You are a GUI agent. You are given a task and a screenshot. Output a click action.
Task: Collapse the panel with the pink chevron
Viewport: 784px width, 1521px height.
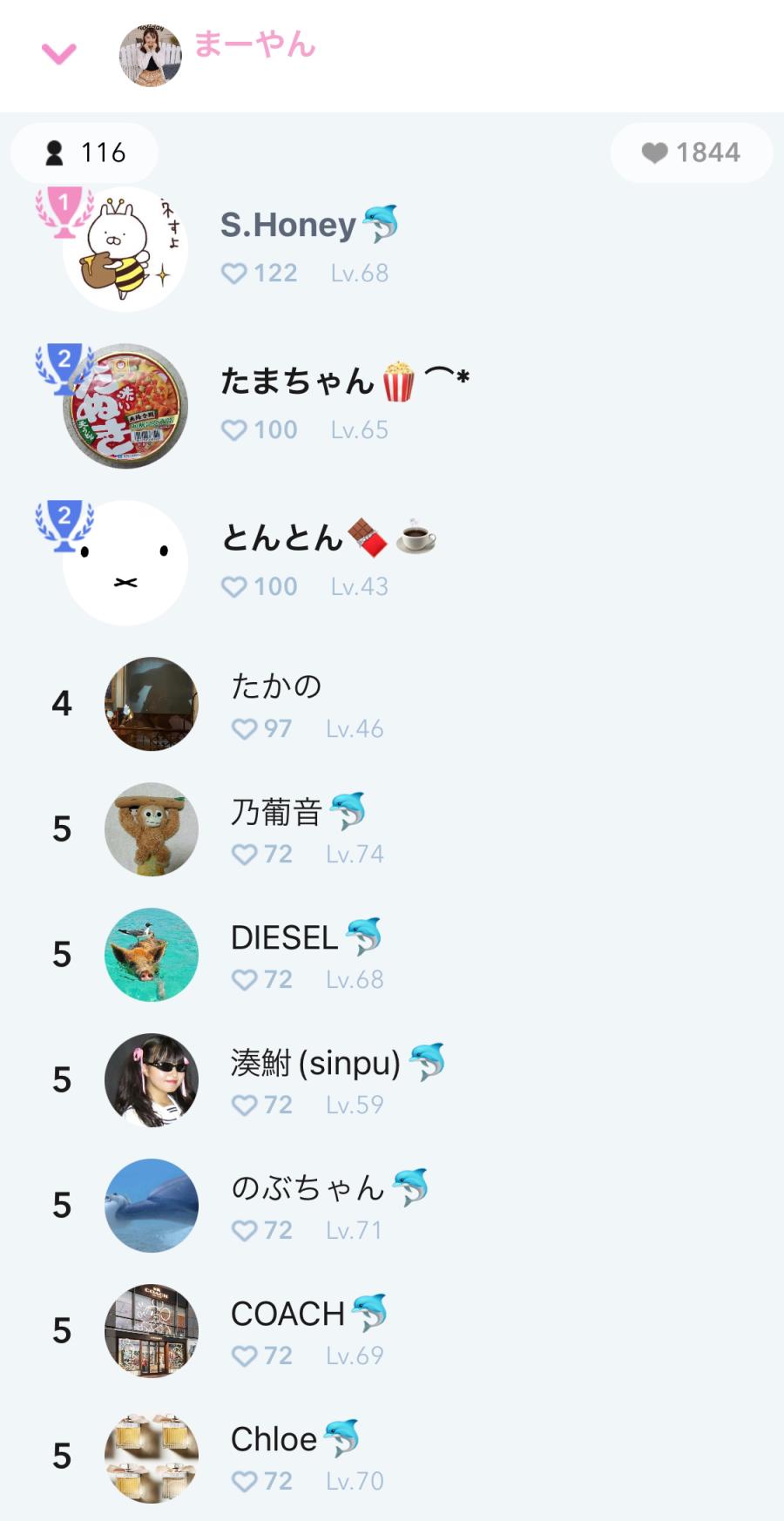tap(59, 54)
